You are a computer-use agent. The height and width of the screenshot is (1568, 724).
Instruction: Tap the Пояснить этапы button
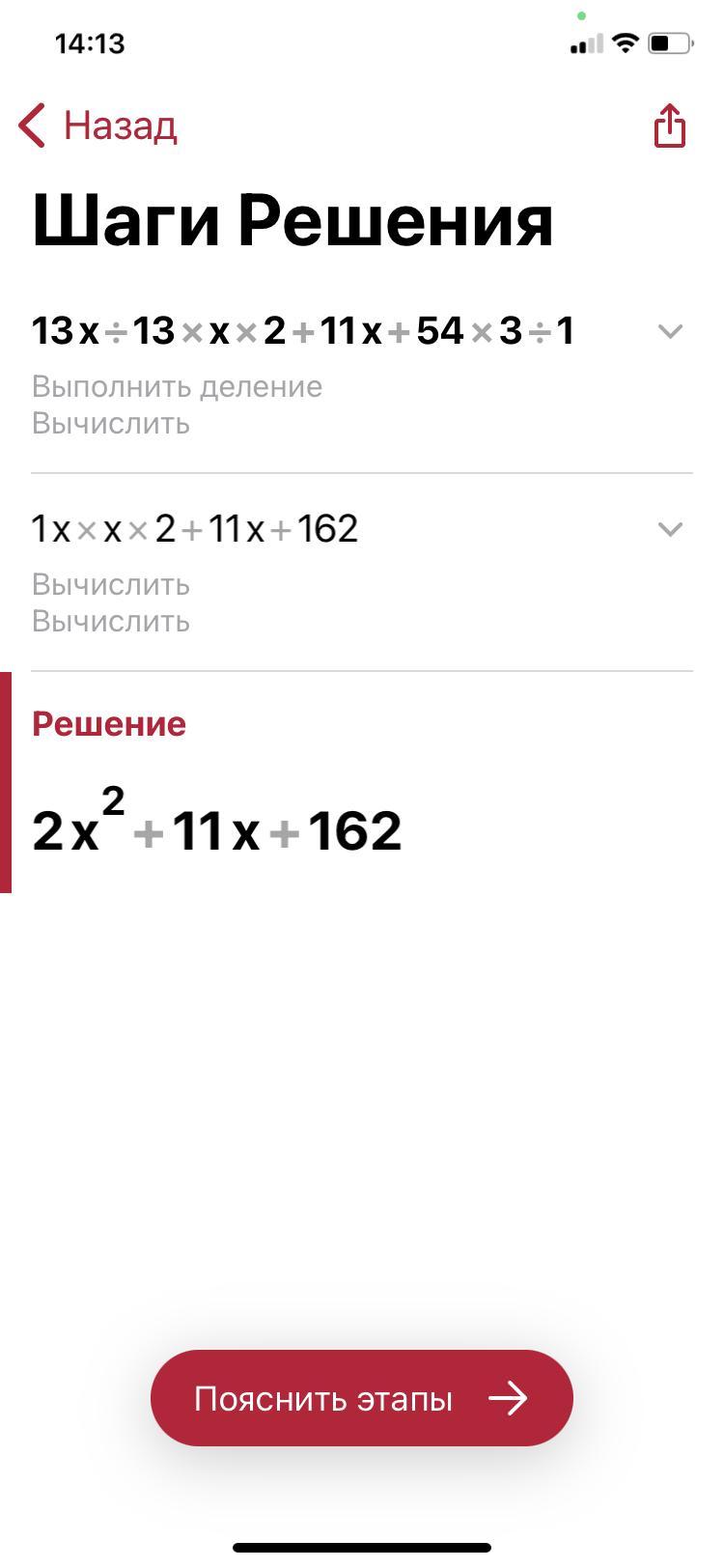(361, 1397)
